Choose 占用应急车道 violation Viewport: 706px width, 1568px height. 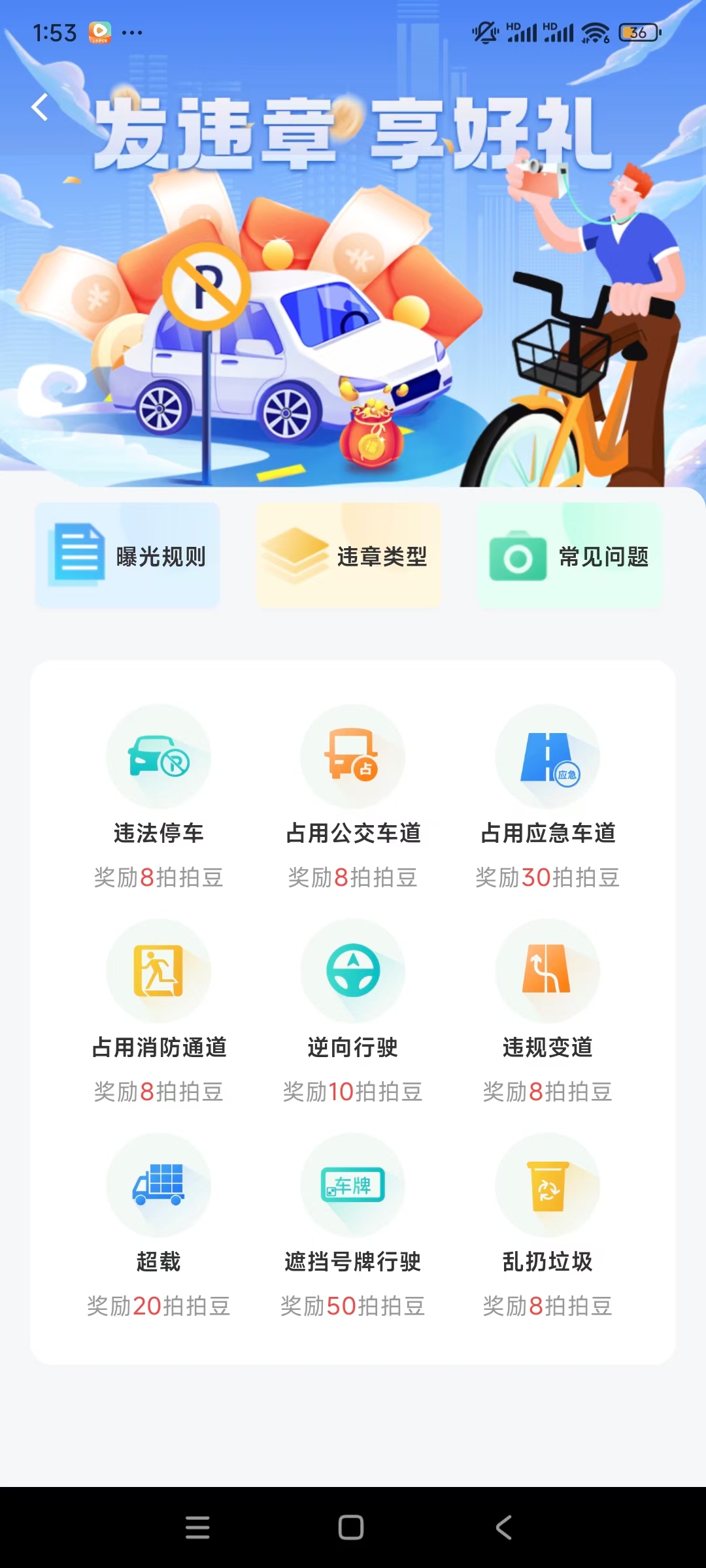548,797
